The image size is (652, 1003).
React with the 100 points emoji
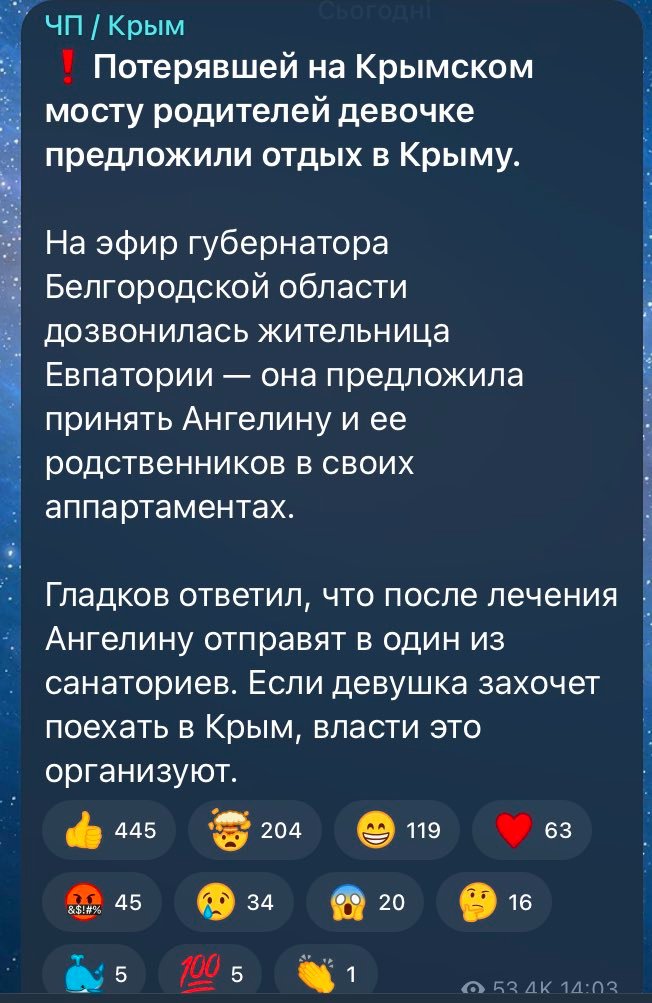(x=210, y=971)
